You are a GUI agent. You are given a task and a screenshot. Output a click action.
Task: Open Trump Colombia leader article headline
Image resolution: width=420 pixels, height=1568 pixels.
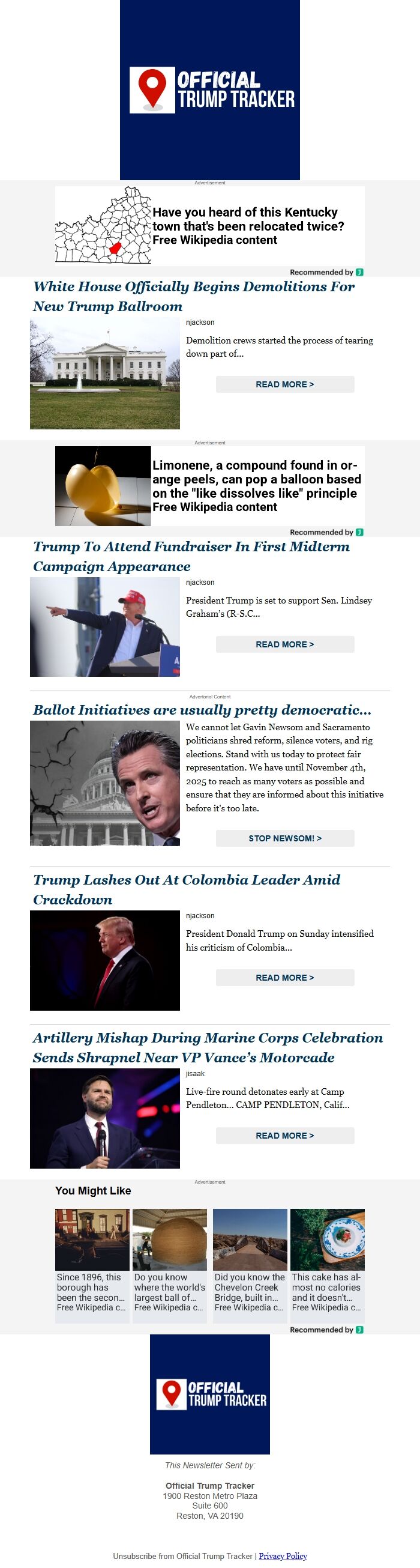click(x=187, y=889)
